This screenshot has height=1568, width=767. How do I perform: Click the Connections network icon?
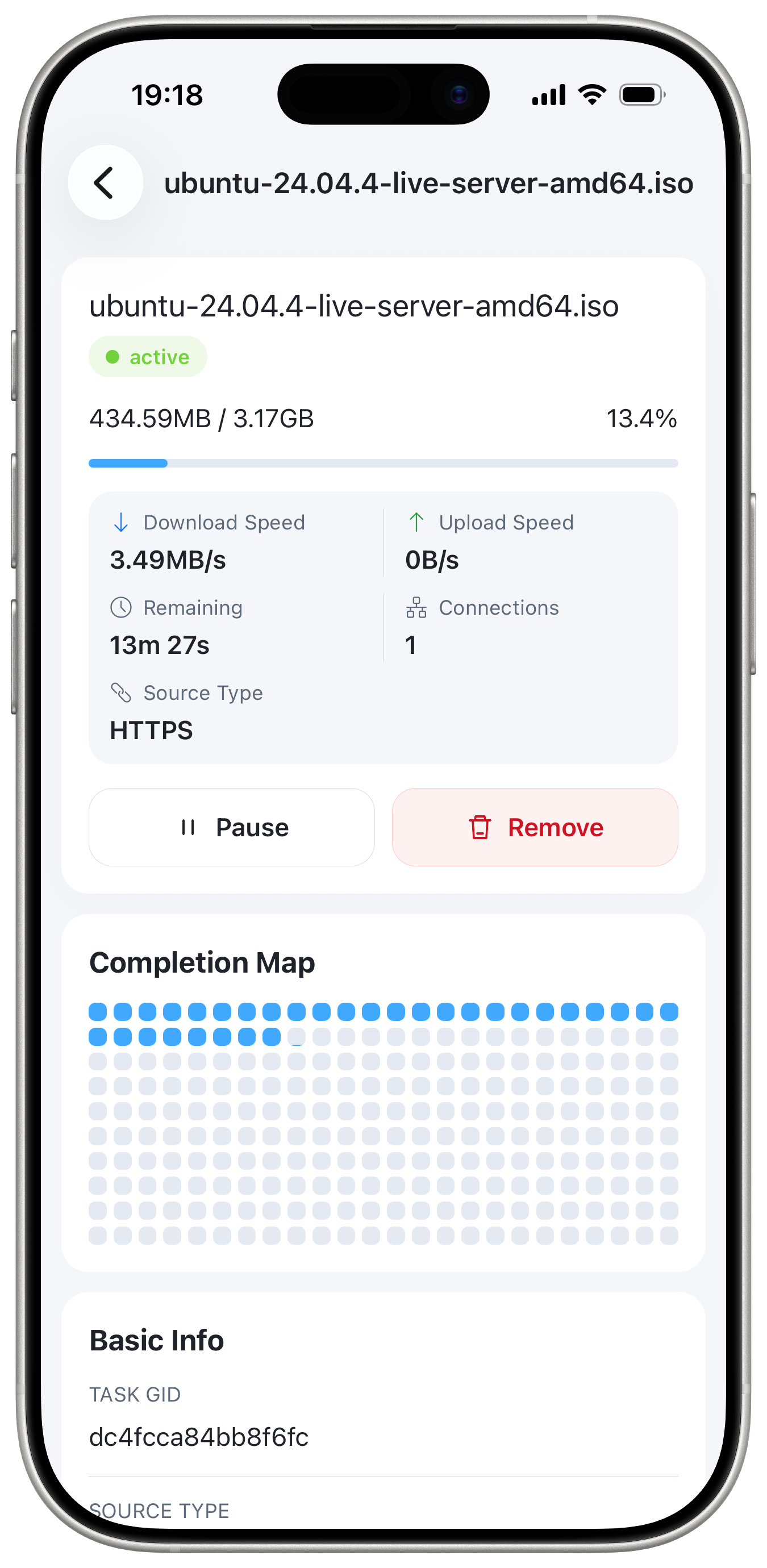click(416, 607)
